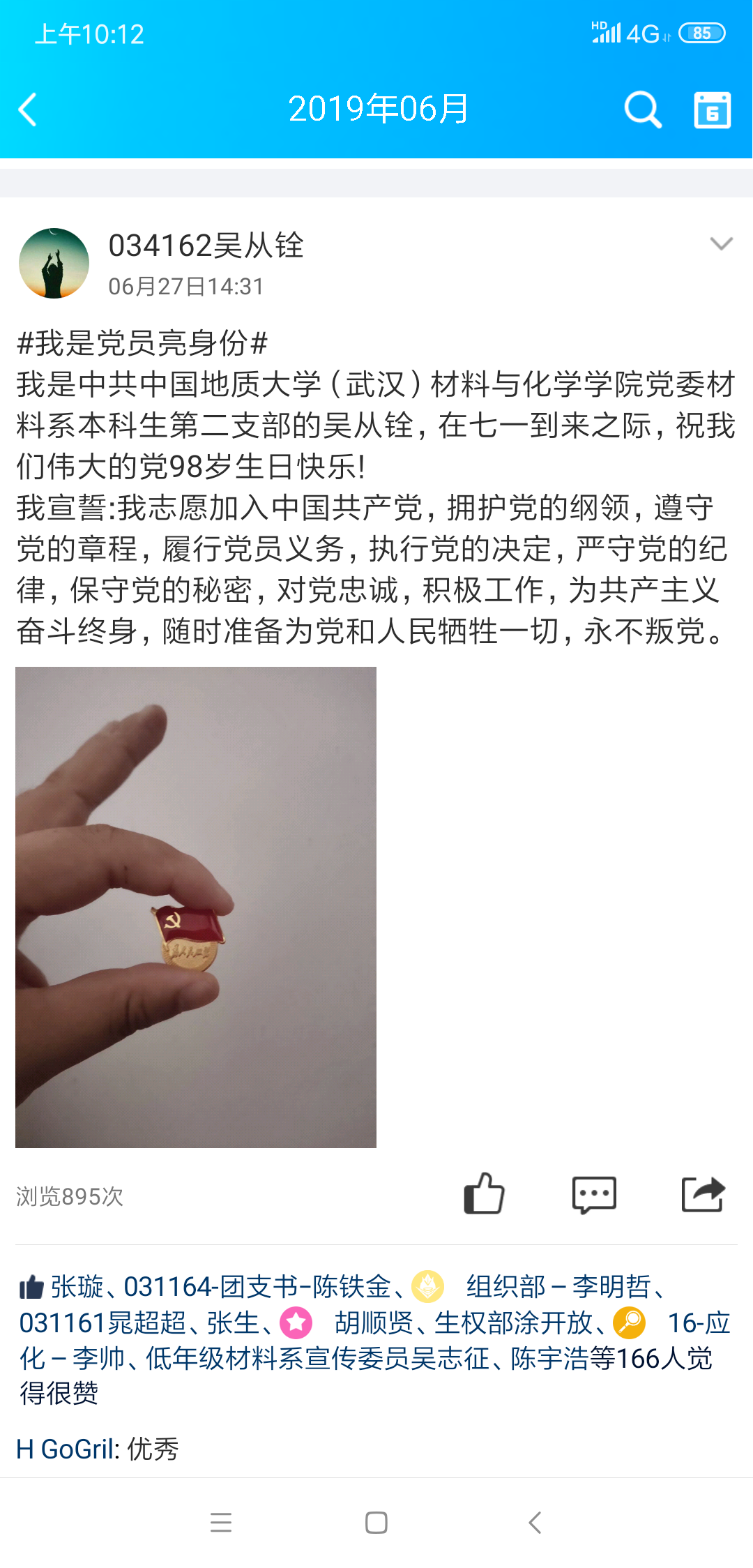
Task: Open 031161晁超超 in likes list
Action: pos(102,1322)
